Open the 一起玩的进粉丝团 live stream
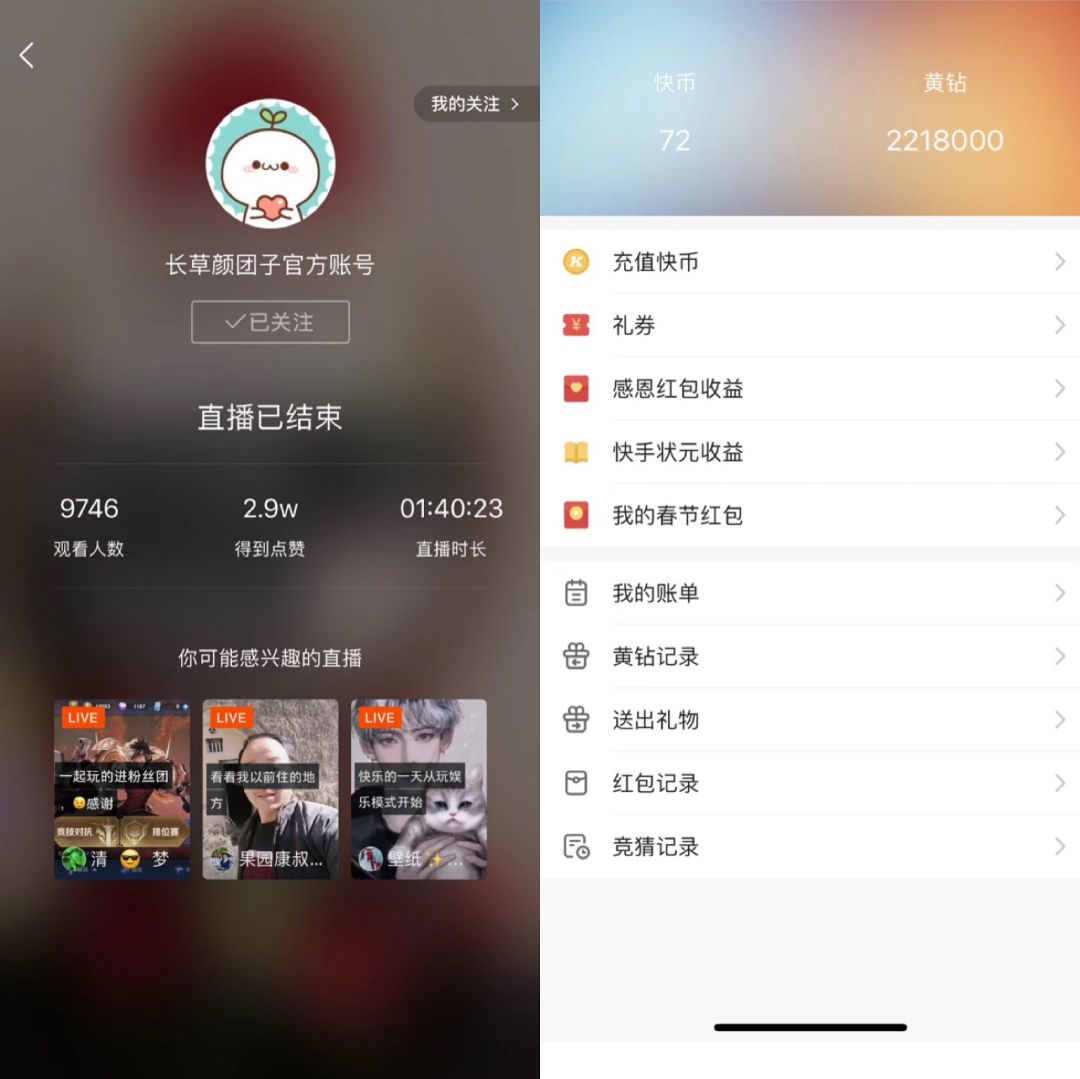 pyautogui.click(x=122, y=789)
